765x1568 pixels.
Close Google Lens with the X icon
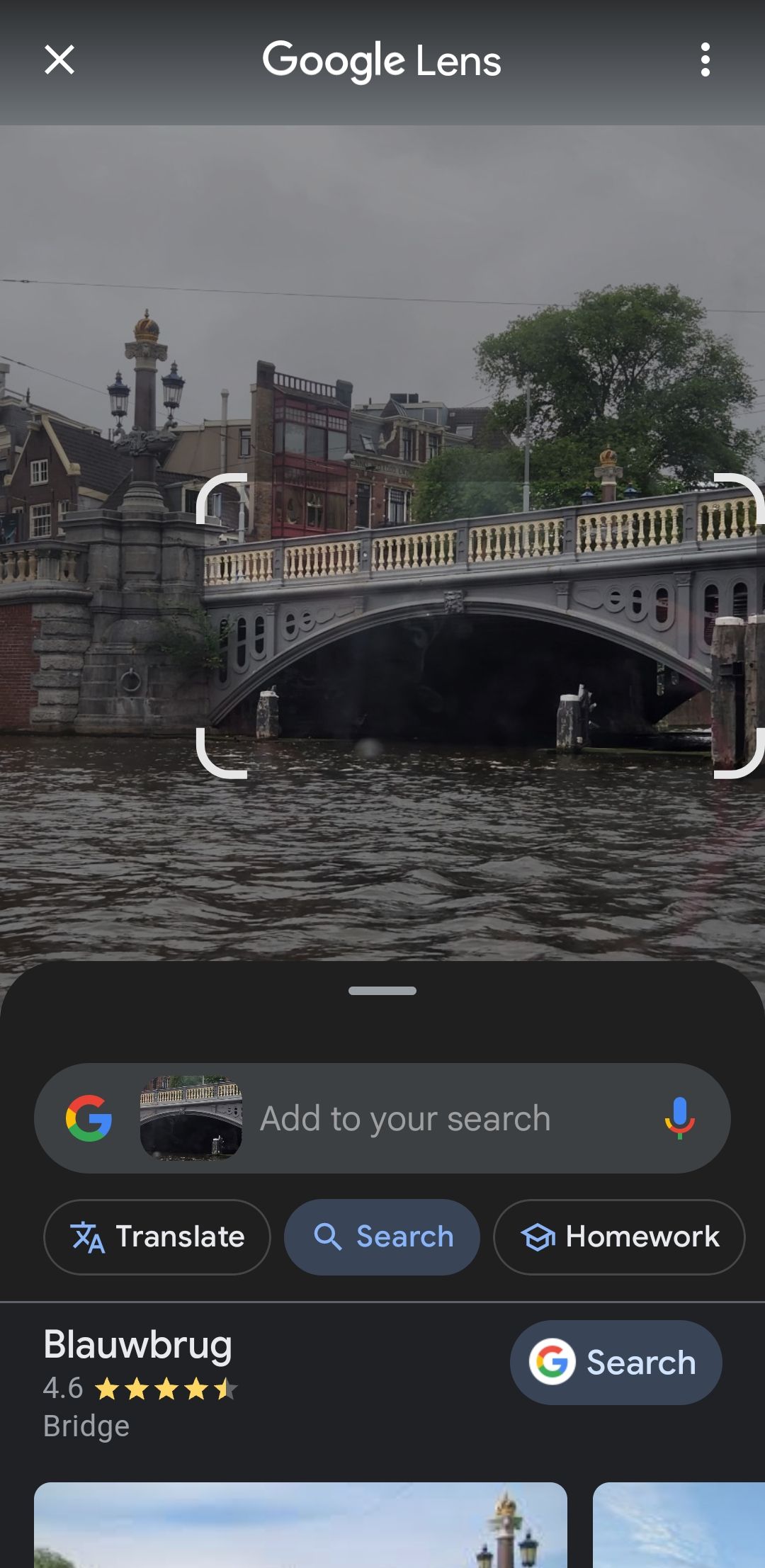pyautogui.click(x=59, y=59)
